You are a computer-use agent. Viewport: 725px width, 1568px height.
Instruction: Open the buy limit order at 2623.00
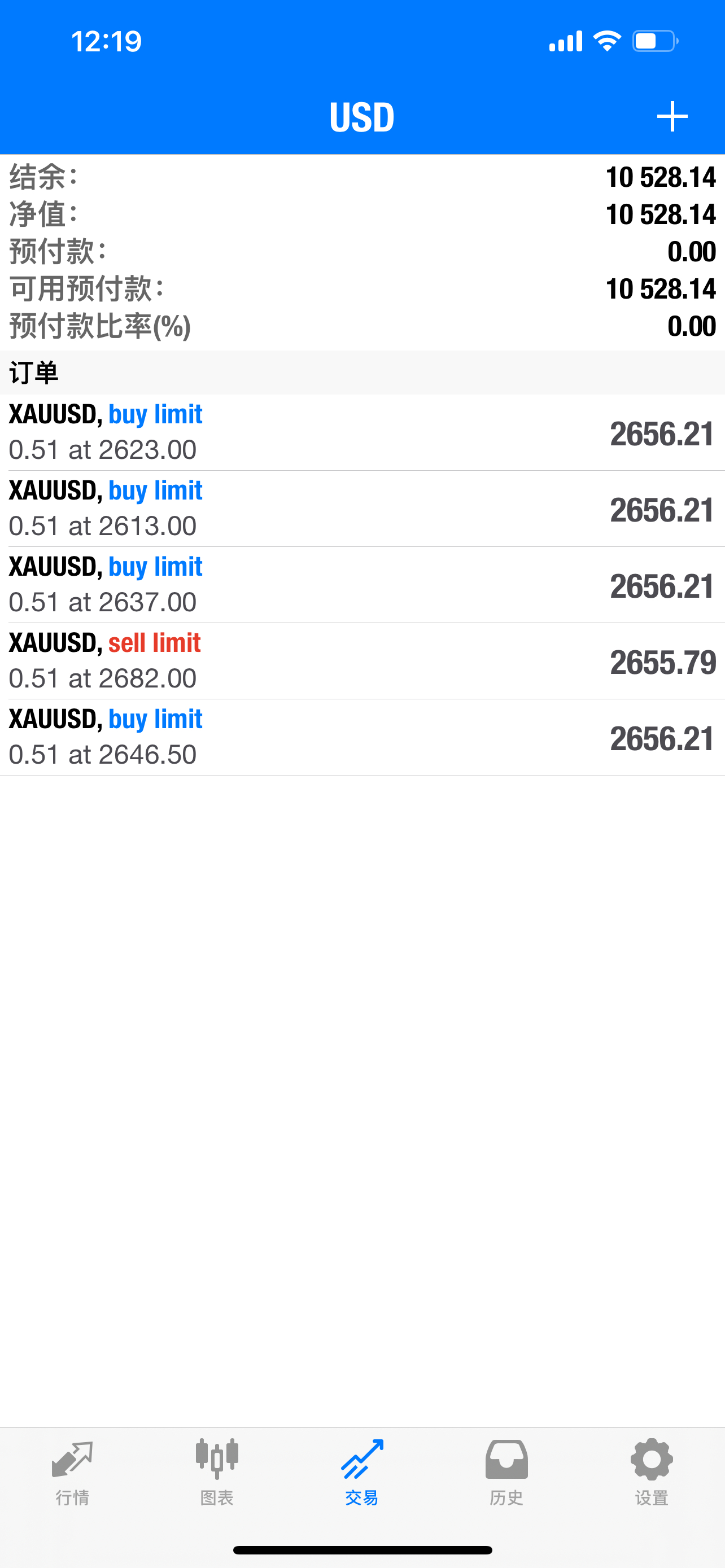[x=362, y=432]
